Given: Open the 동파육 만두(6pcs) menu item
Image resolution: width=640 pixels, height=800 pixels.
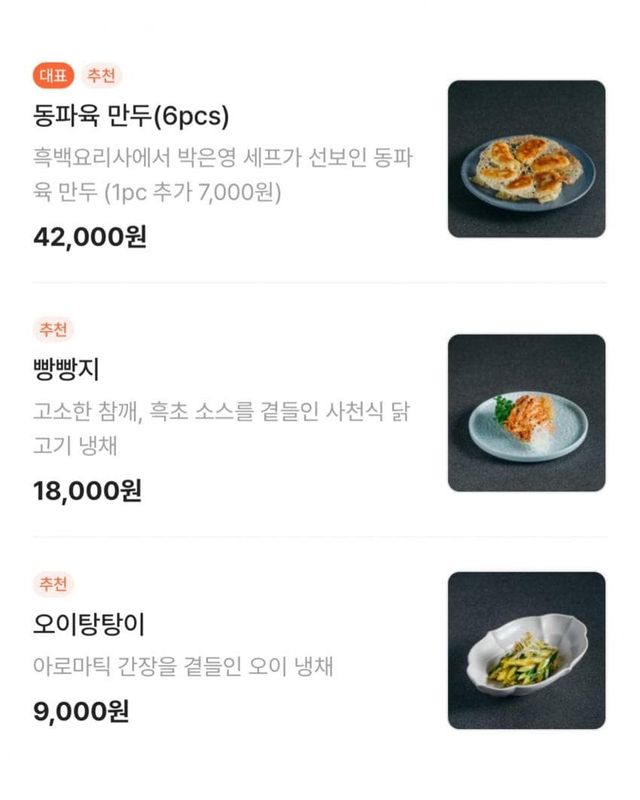Looking at the screenshot, I should coord(131,117).
